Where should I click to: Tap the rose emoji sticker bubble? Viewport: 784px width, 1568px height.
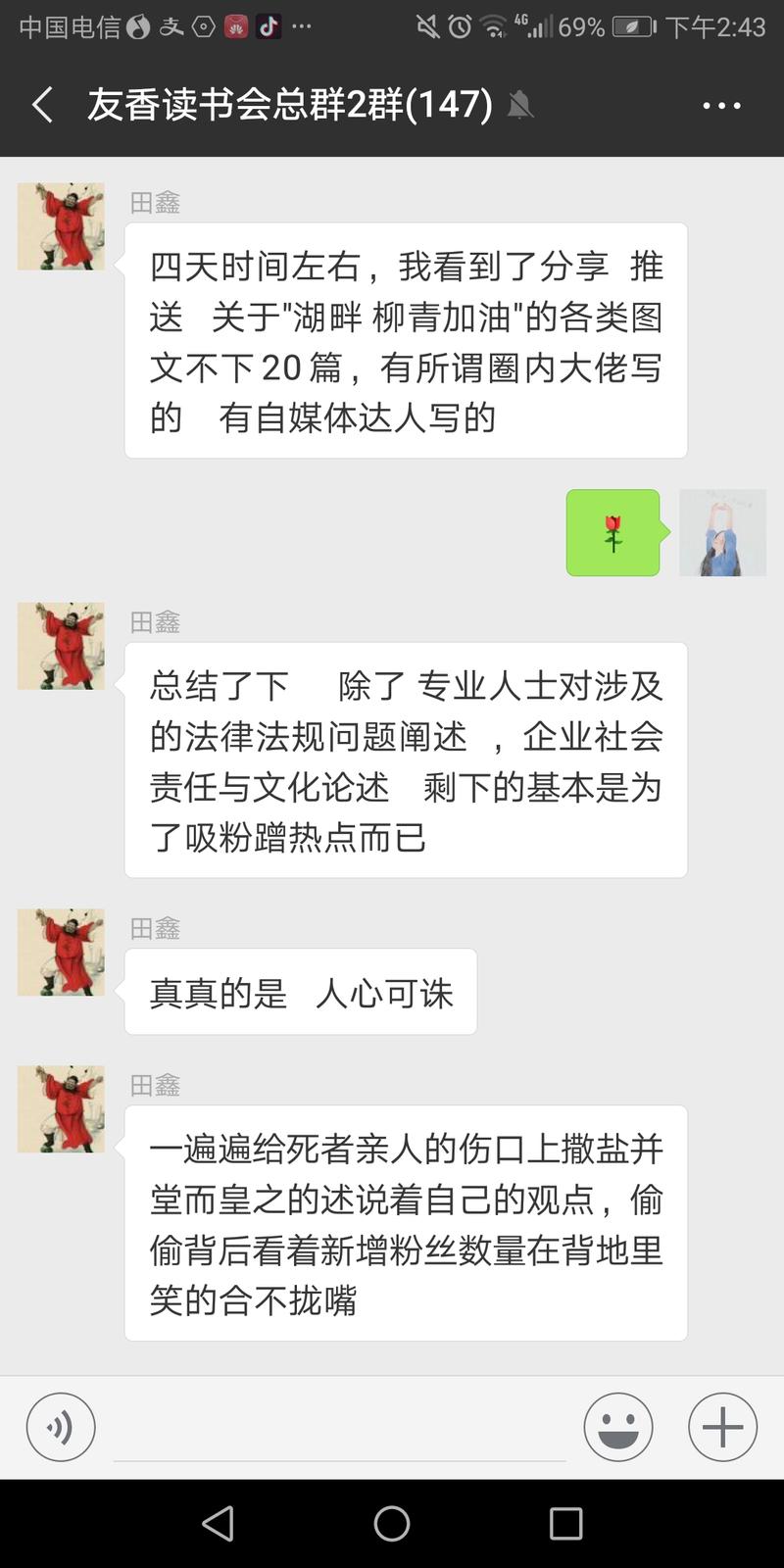[x=612, y=532]
